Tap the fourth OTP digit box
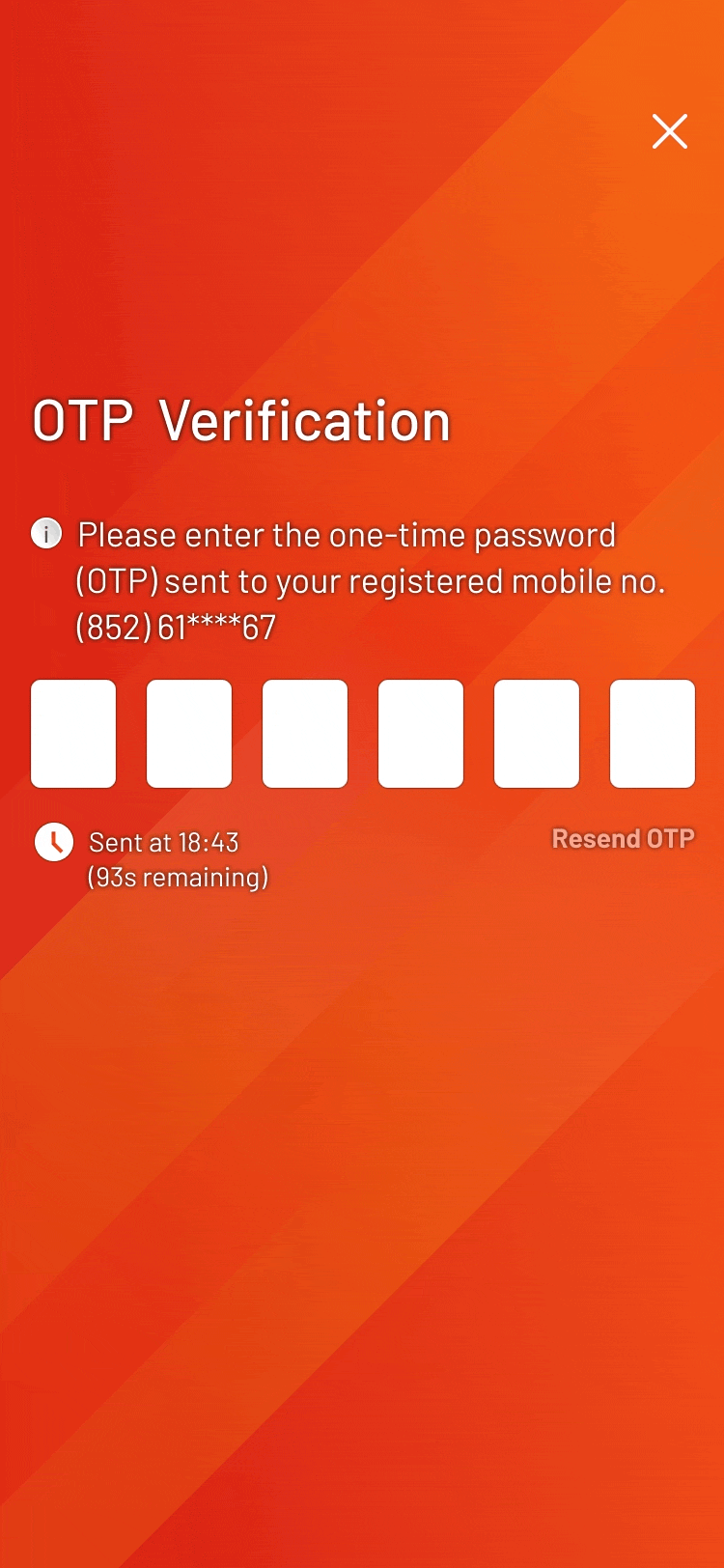 tap(421, 734)
